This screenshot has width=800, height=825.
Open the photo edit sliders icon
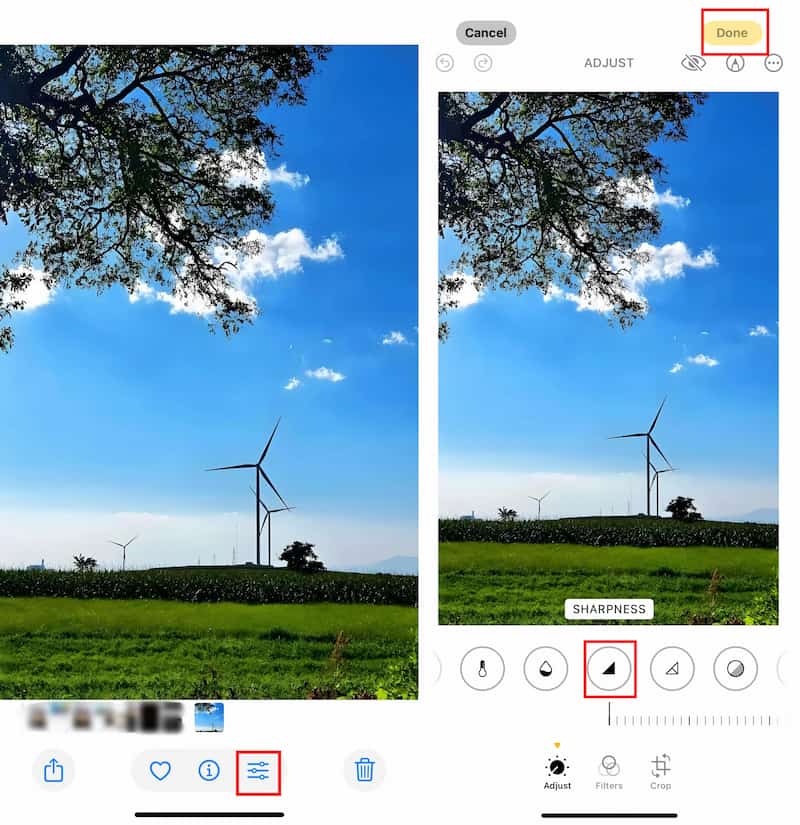(x=258, y=770)
